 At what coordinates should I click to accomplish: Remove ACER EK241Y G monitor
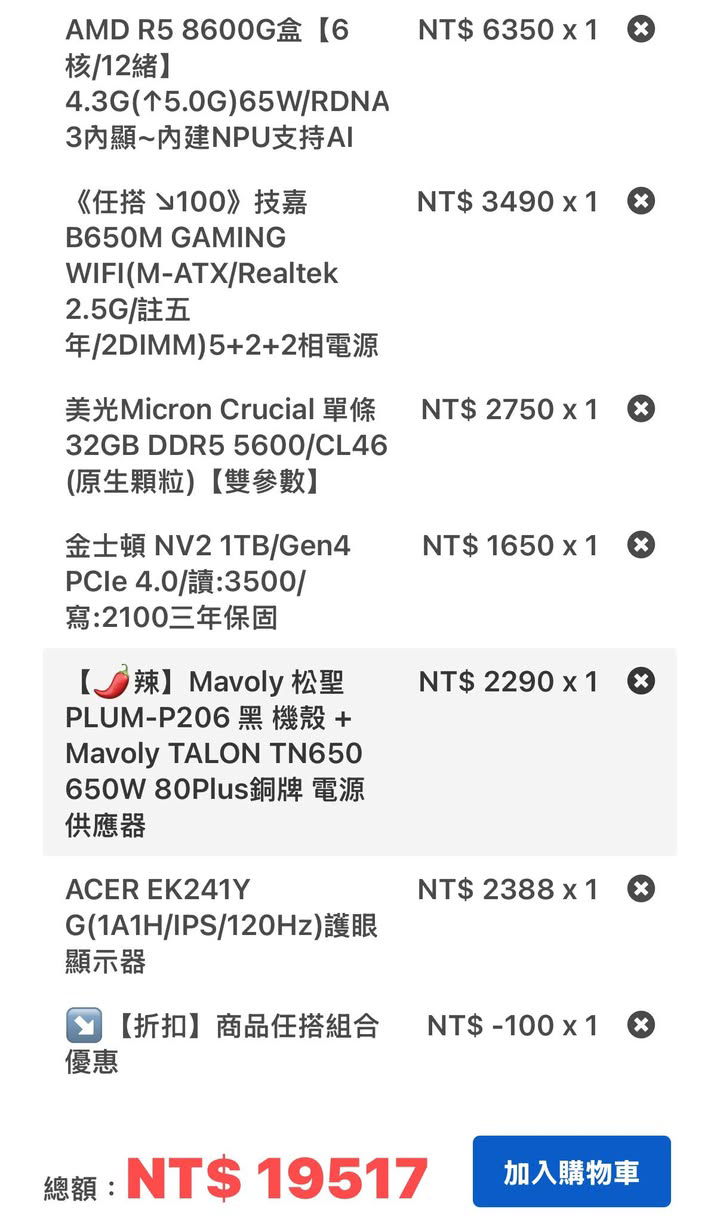tap(641, 888)
